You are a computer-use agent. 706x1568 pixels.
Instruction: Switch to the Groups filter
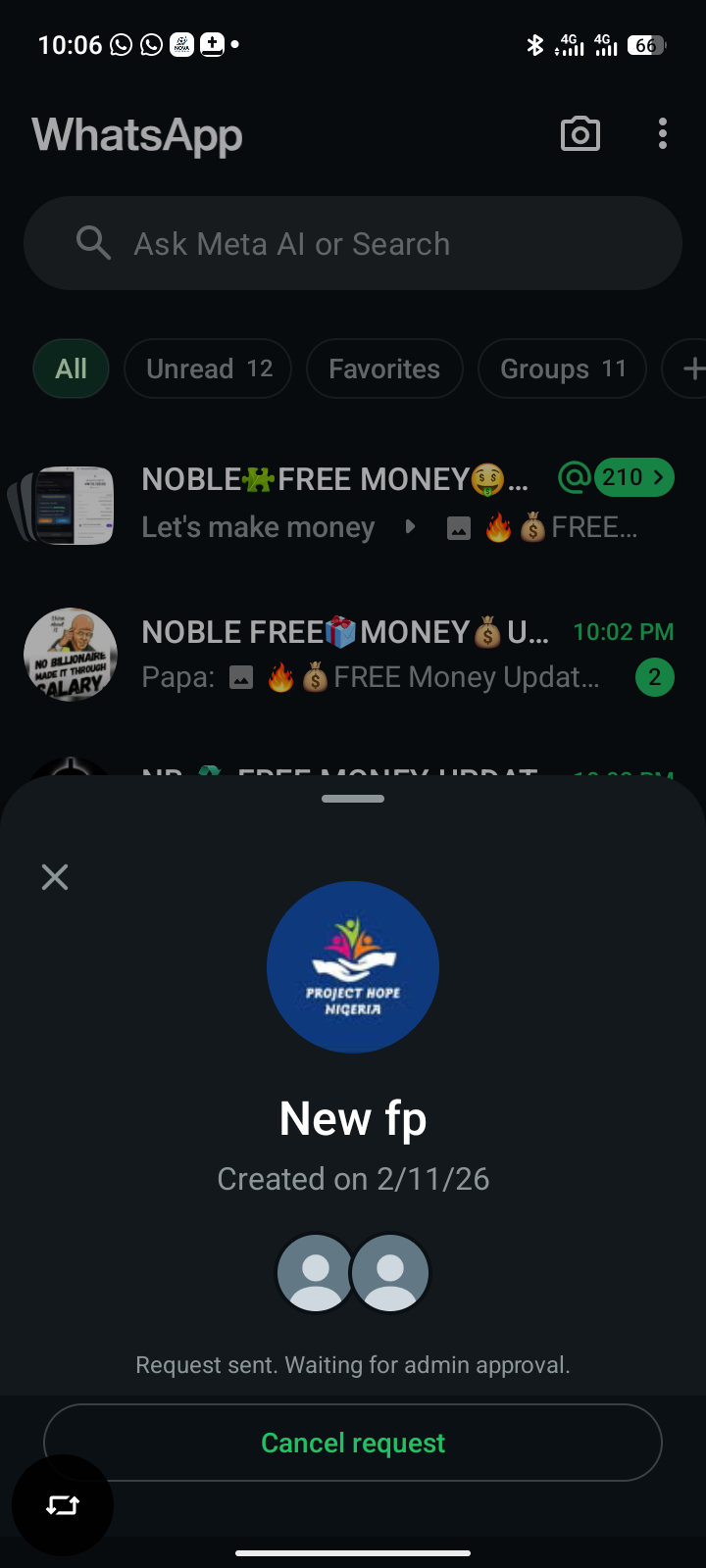pyautogui.click(x=562, y=368)
